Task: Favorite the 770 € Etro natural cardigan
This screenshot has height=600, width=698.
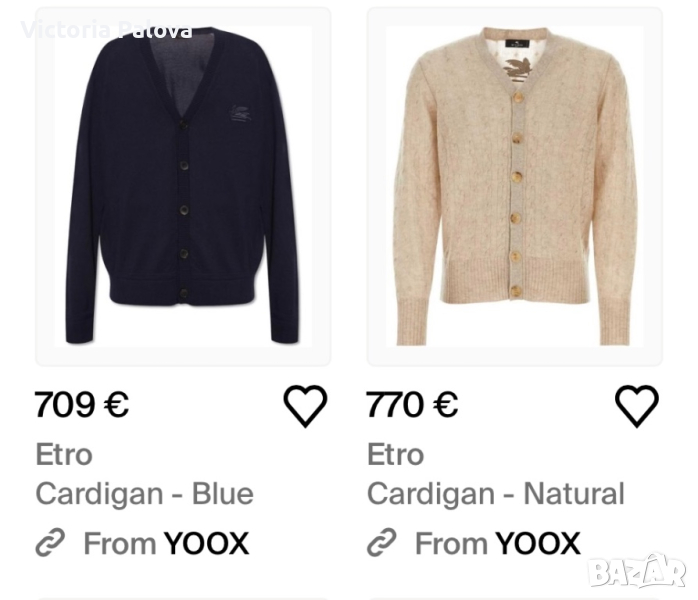Action: click(x=636, y=406)
